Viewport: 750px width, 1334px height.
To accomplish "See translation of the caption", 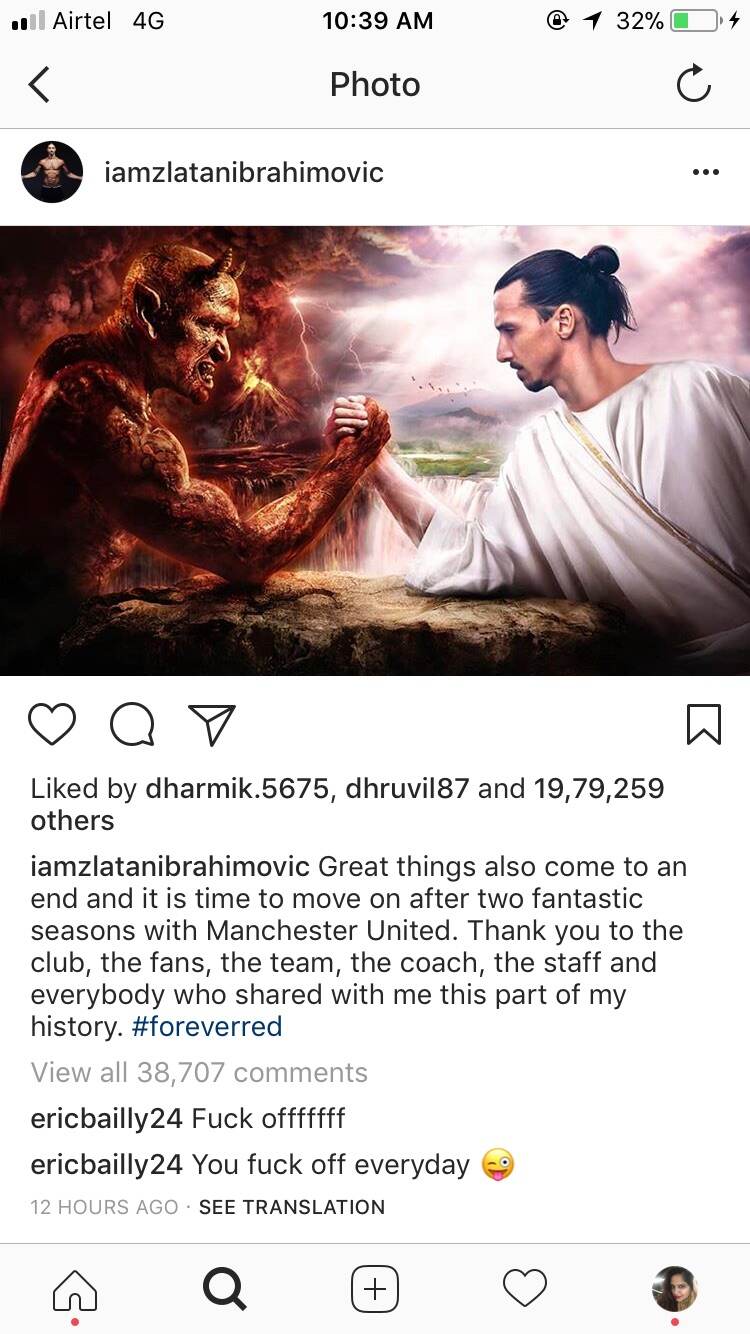I will tap(292, 1207).
